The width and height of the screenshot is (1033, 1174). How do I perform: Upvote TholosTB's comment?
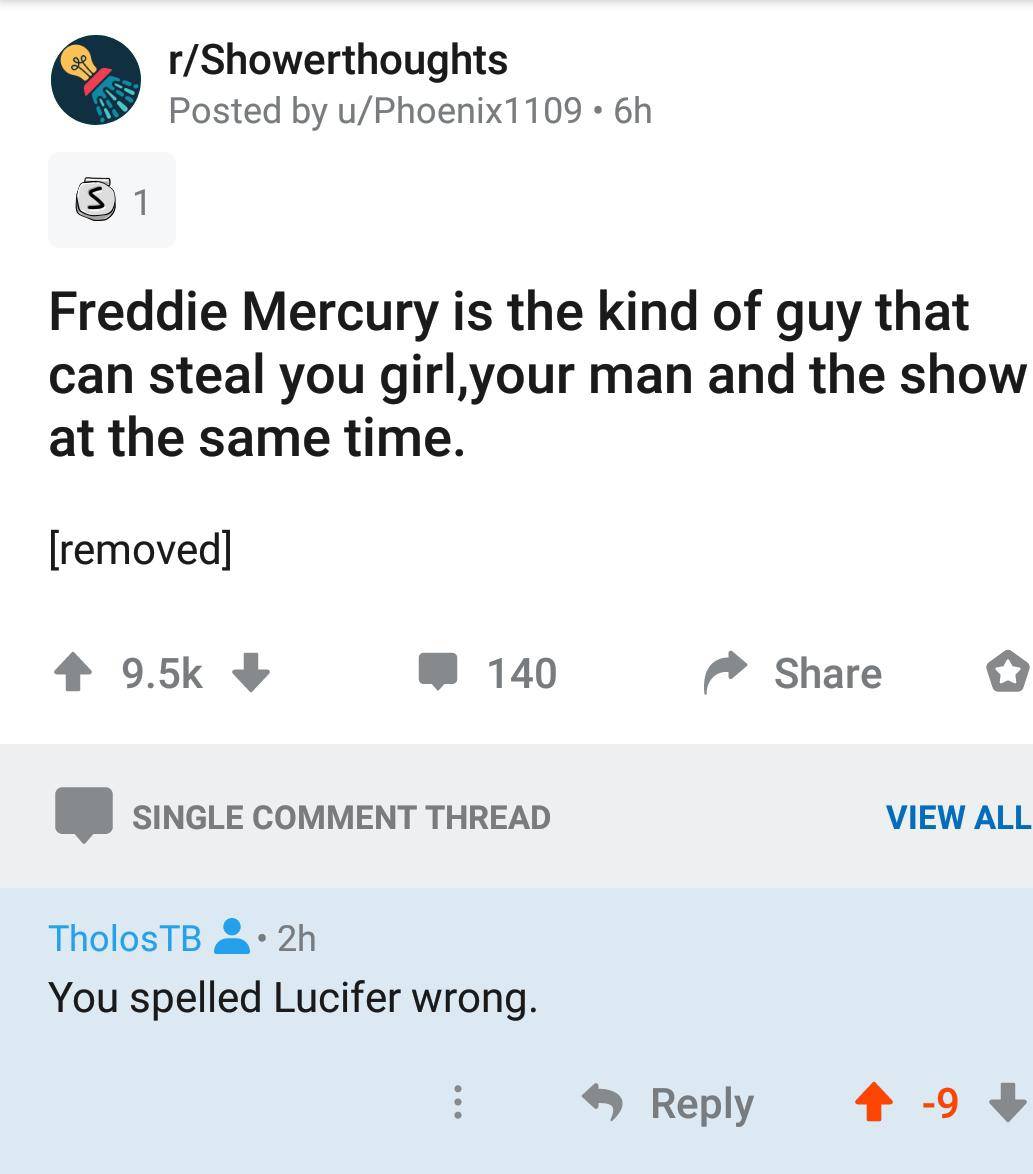coord(875,1103)
